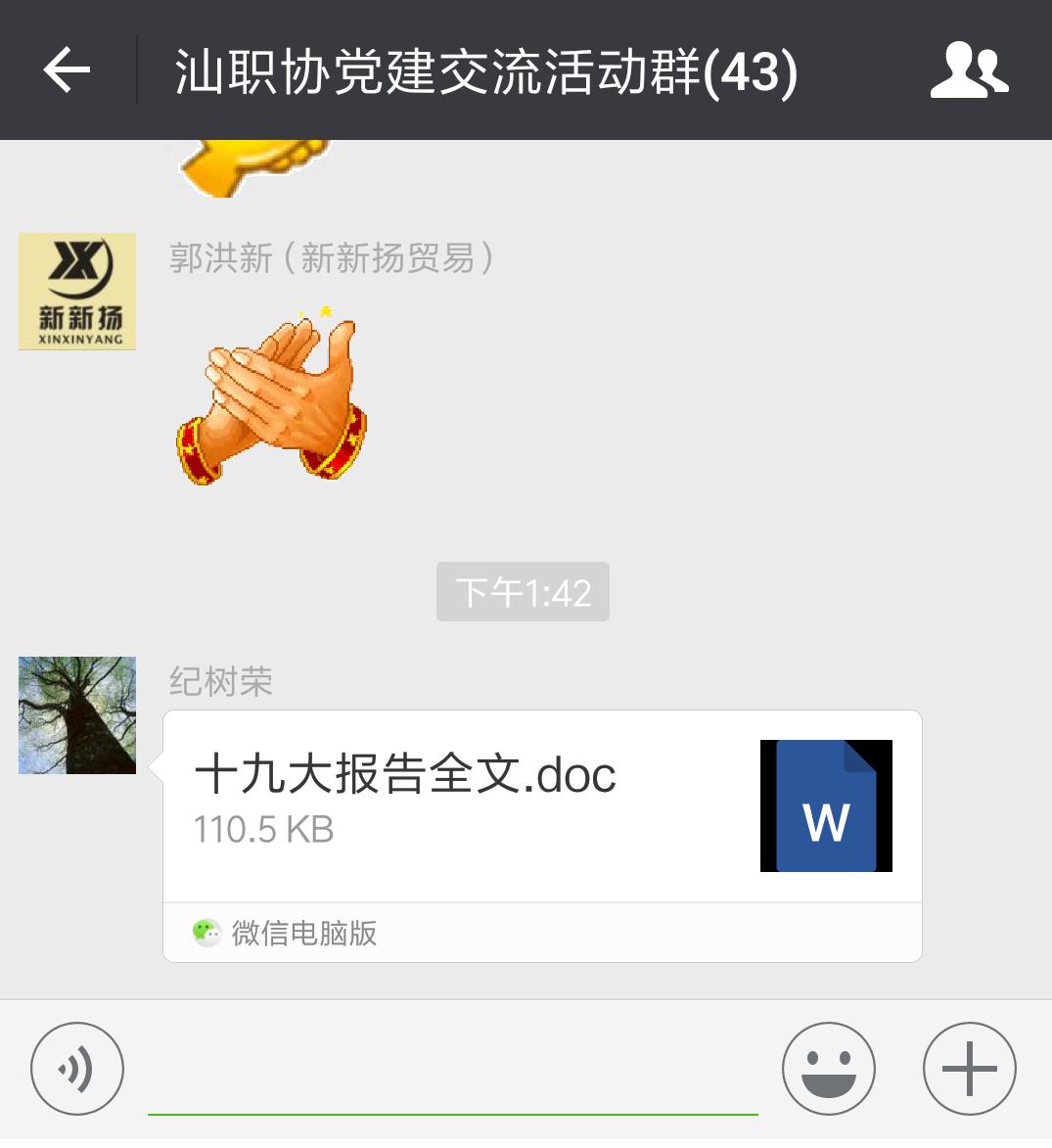Screen dimensions: 1052x1148
Task: Open group members info
Action: coord(968,70)
